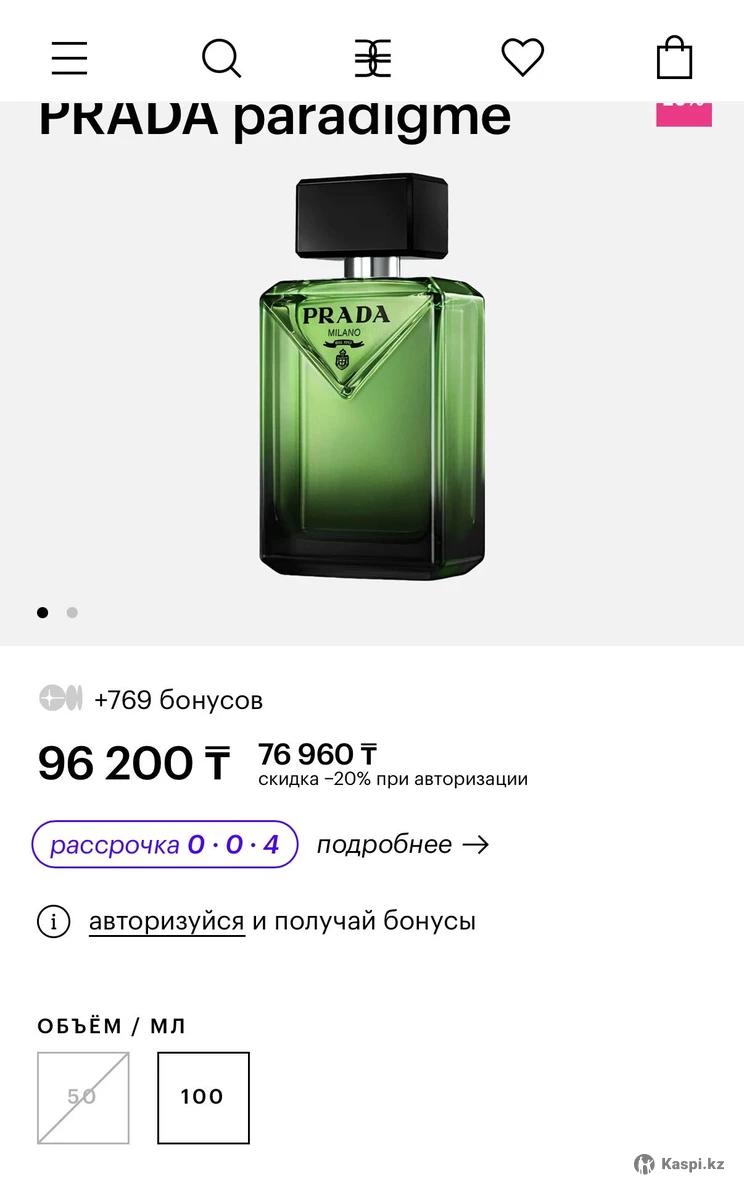Image resolution: width=744 pixels, height=1200 pixels.
Task: Open the search magnifier
Action: (x=221, y=58)
